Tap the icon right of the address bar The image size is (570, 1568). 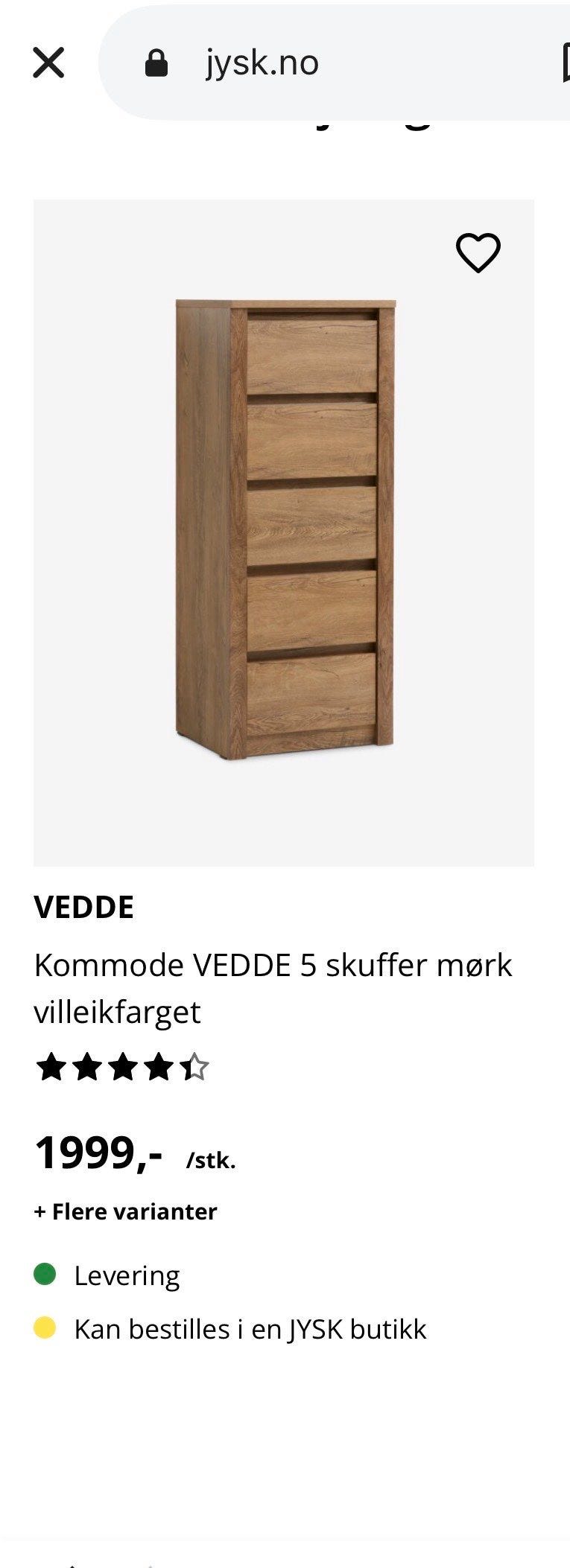pyautogui.click(x=565, y=63)
